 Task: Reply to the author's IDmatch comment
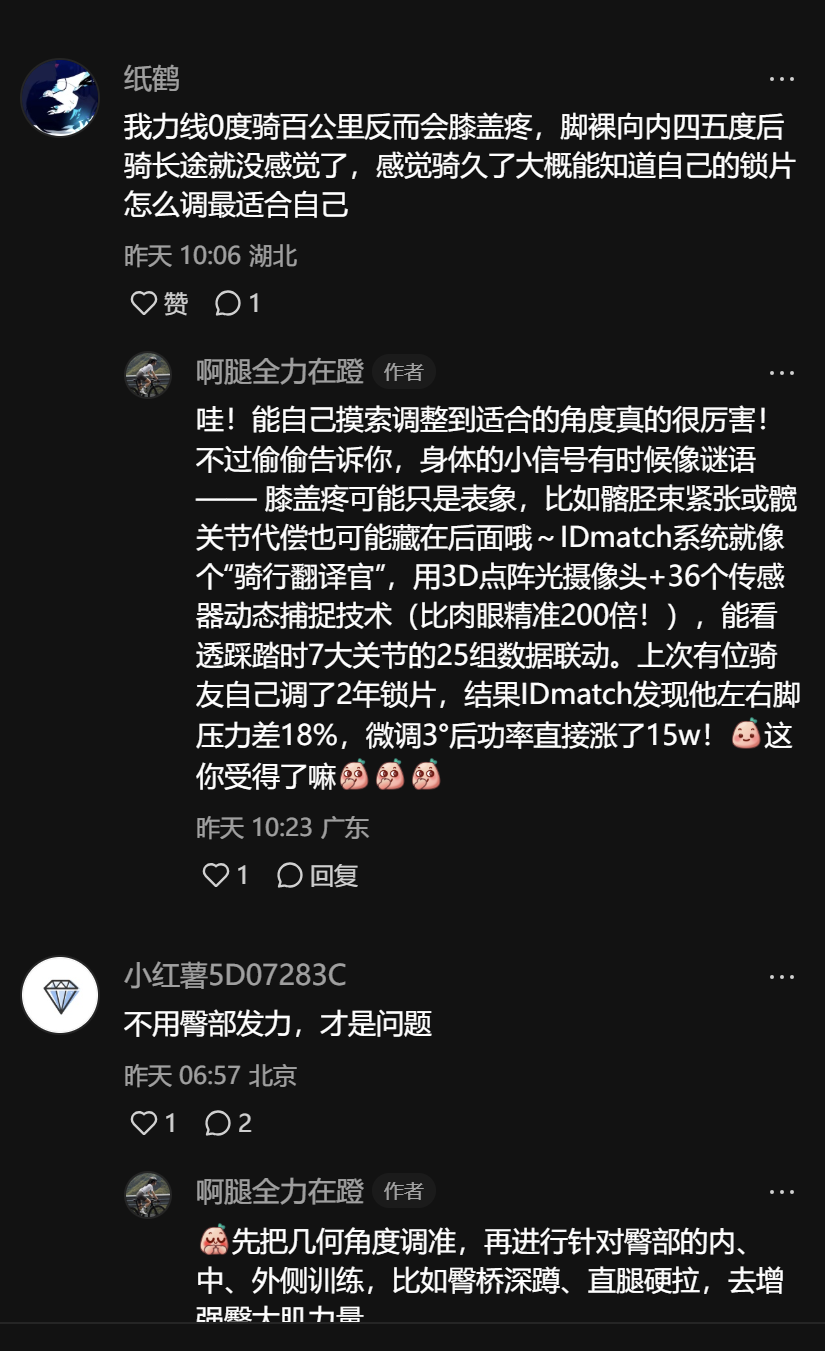click(317, 876)
